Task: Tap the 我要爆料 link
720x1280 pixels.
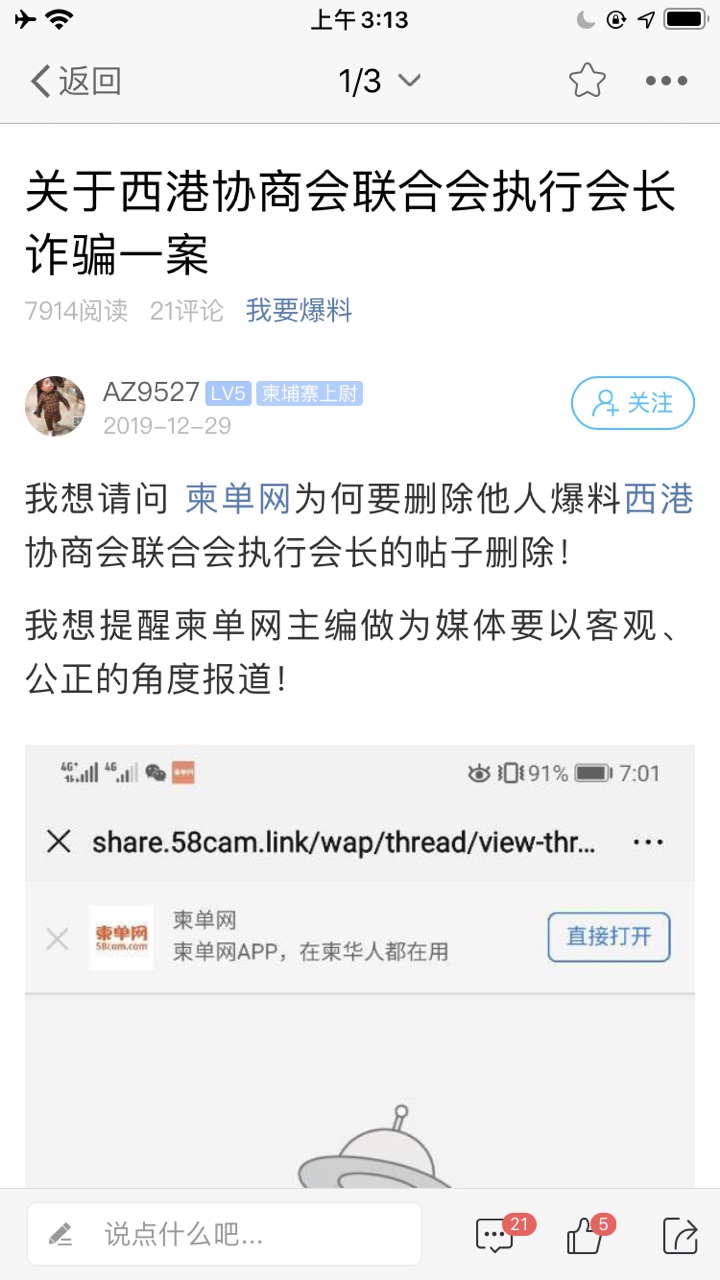Action: pyautogui.click(x=299, y=311)
